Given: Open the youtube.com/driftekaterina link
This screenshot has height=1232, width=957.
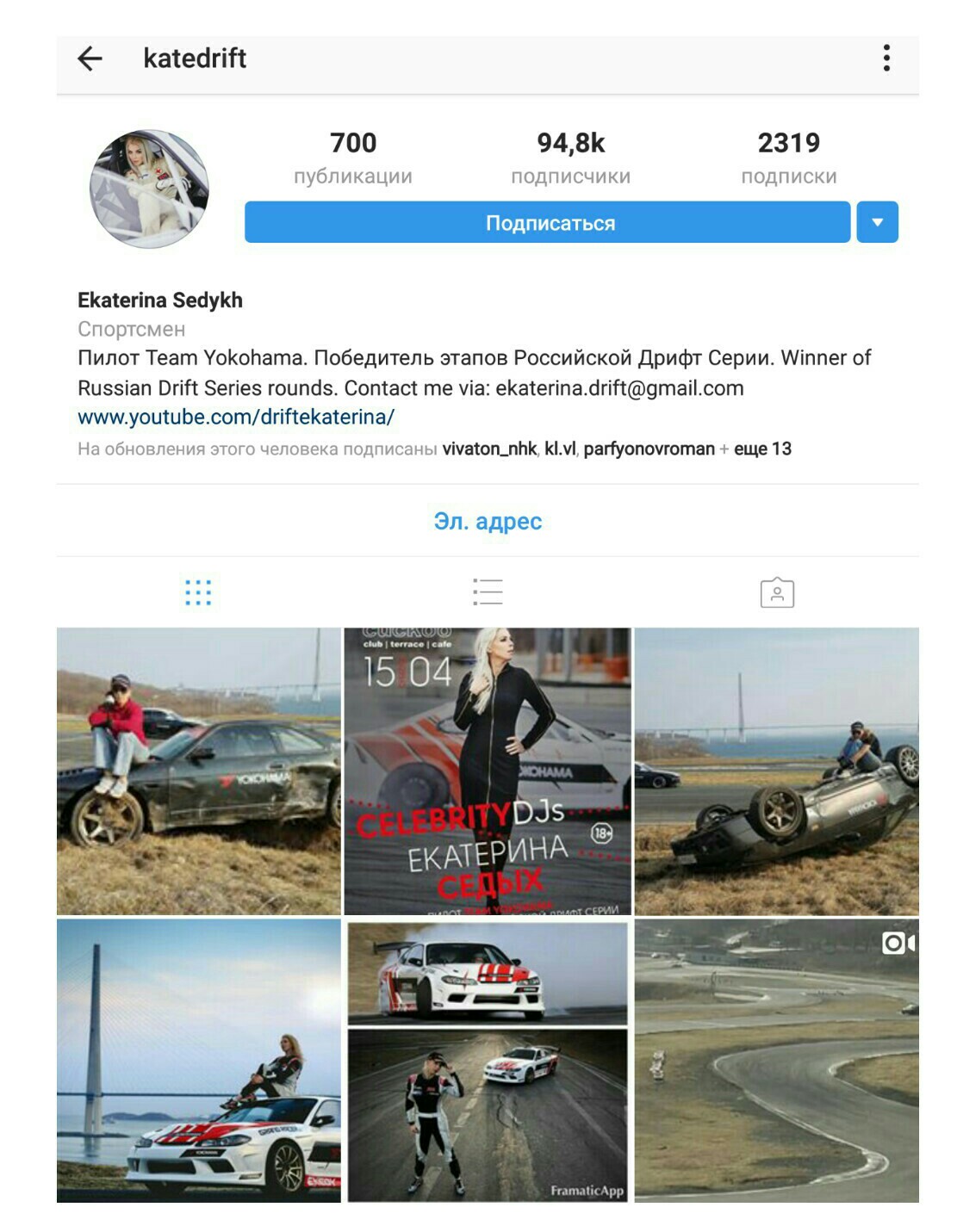Looking at the screenshot, I should click(236, 418).
